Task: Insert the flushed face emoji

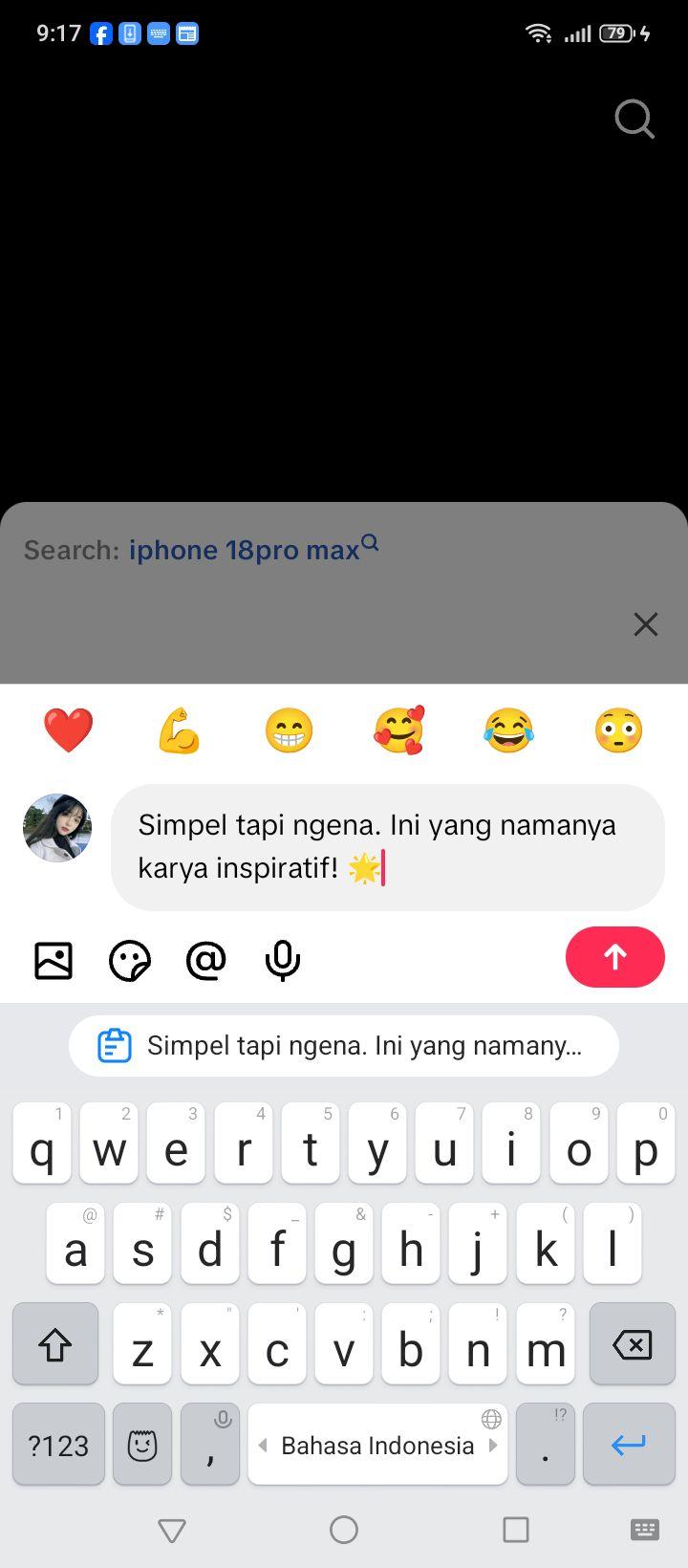Action: [x=618, y=730]
